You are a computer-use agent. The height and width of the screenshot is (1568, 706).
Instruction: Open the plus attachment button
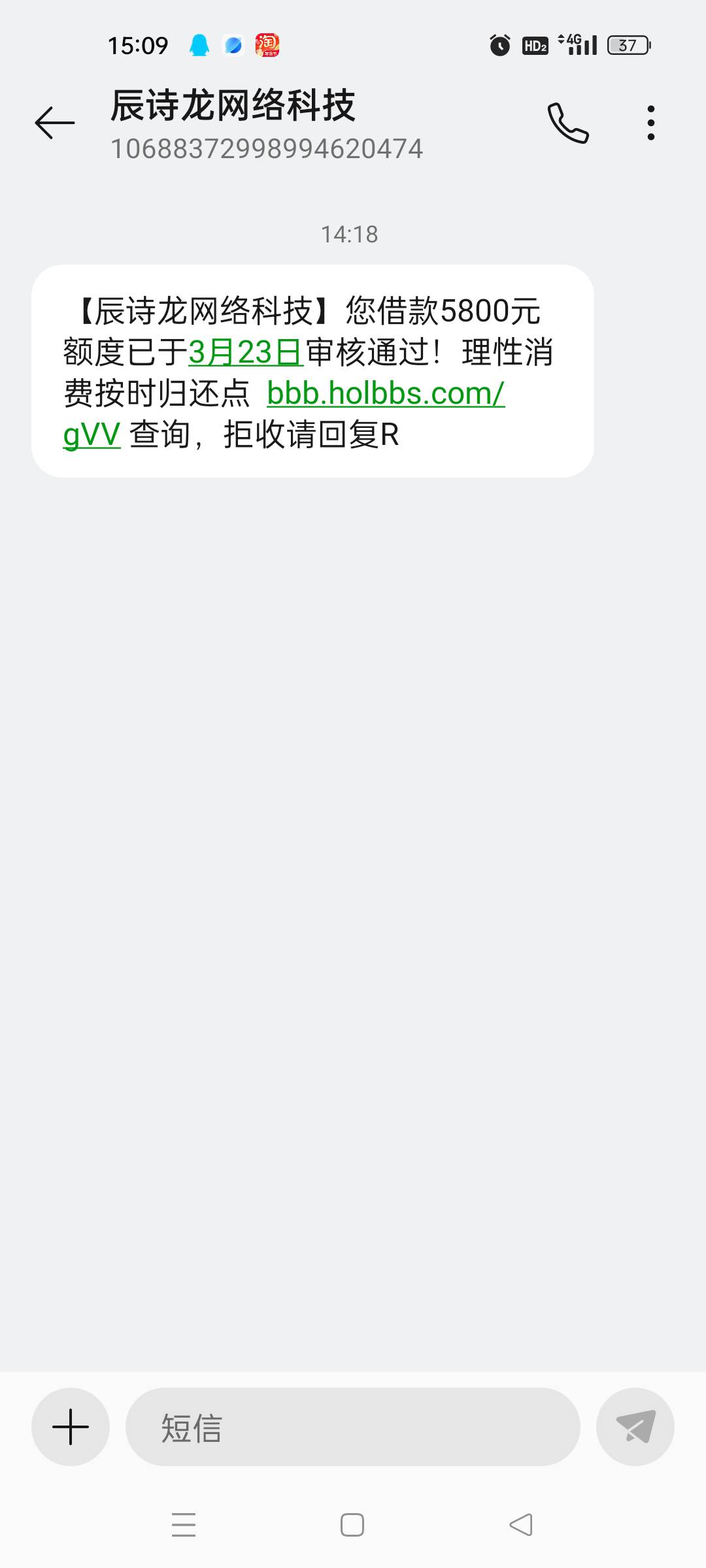tap(71, 1427)
